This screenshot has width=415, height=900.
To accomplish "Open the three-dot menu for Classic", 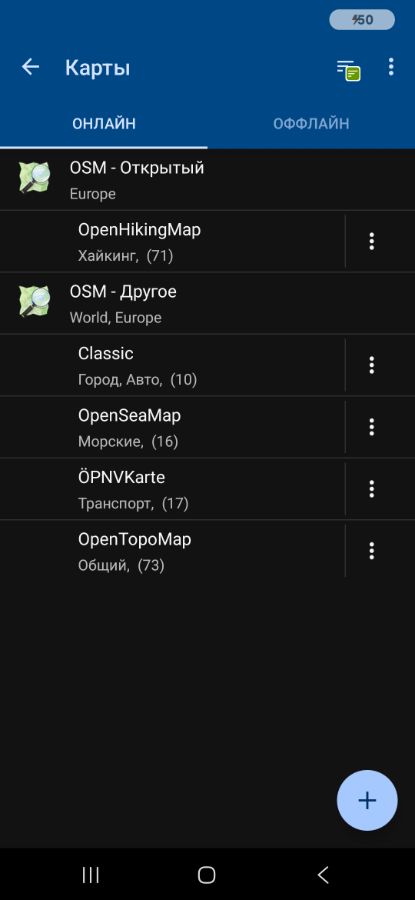I will (372, 365).
